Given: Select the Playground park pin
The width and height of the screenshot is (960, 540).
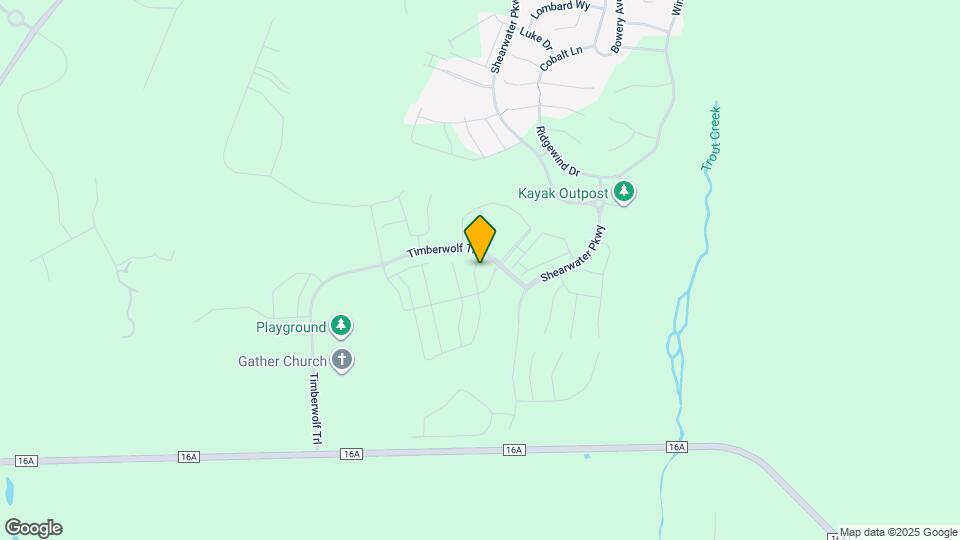Looking at the screenshot, I should [x=341, y=326].
